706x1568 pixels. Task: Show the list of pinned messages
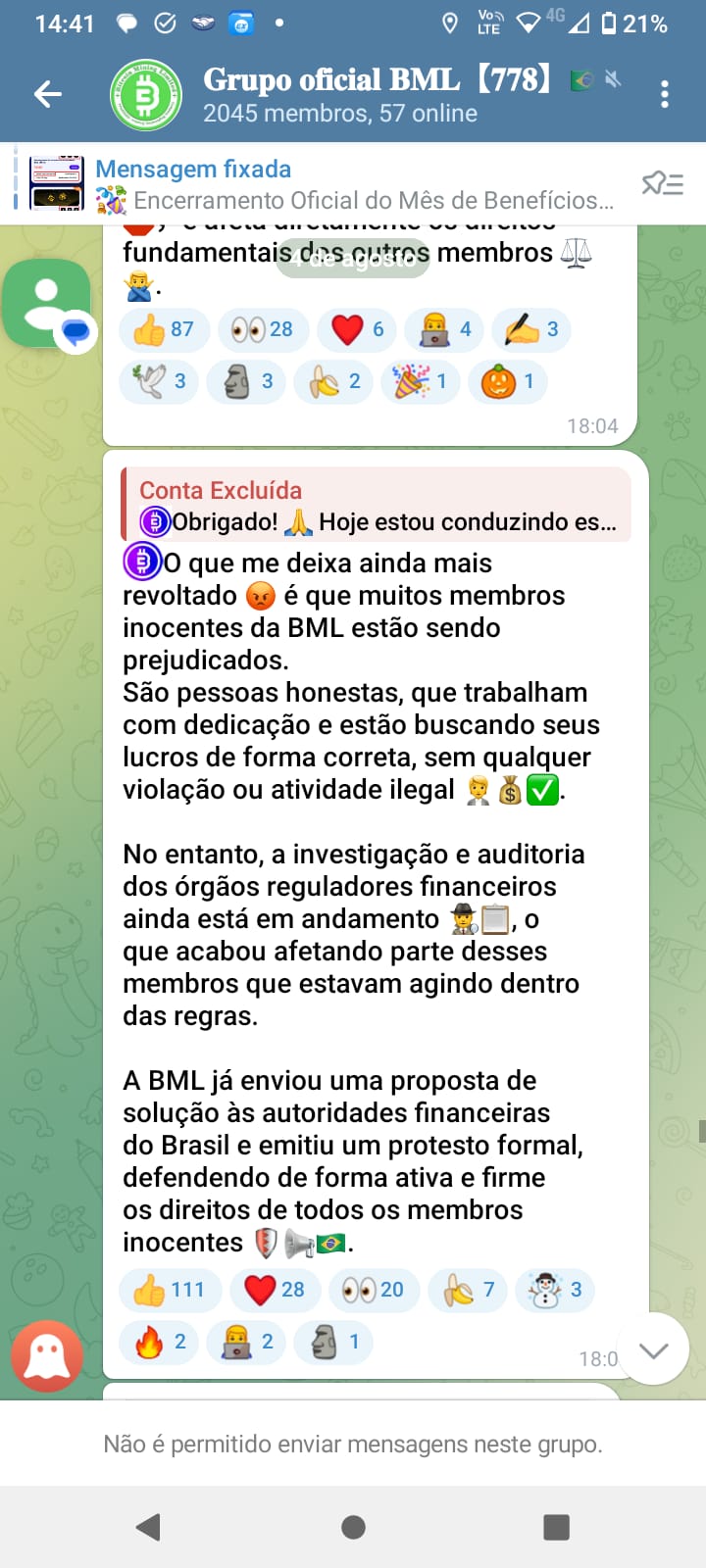click(x=662, y=184)
